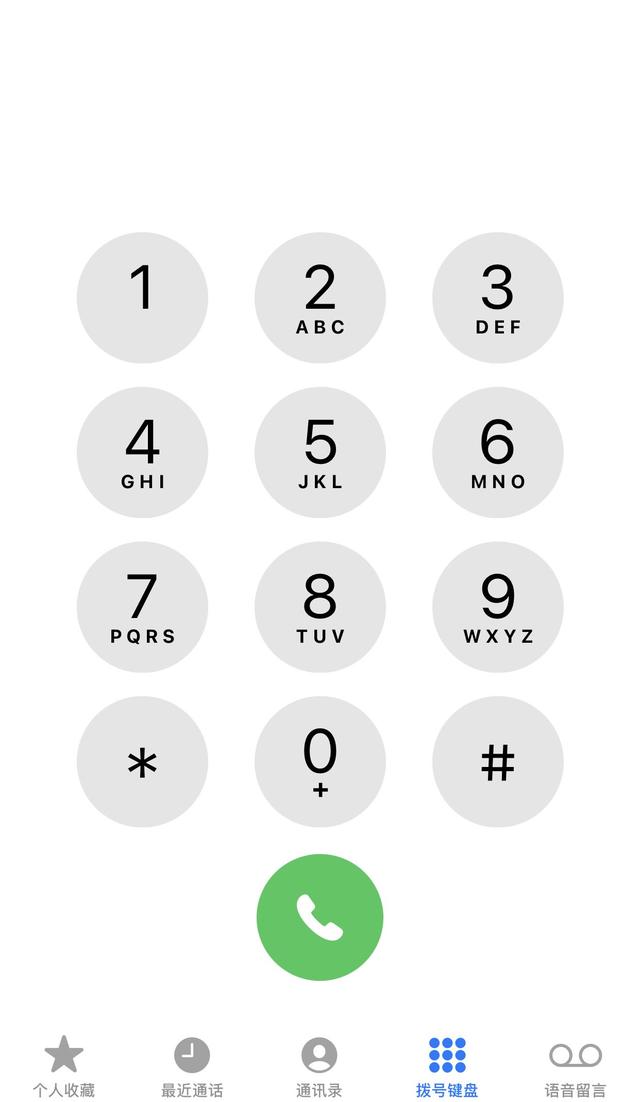Enter digit 9 WXYZ
This screenshot has height=1102, width=640.
coord(498,607)
